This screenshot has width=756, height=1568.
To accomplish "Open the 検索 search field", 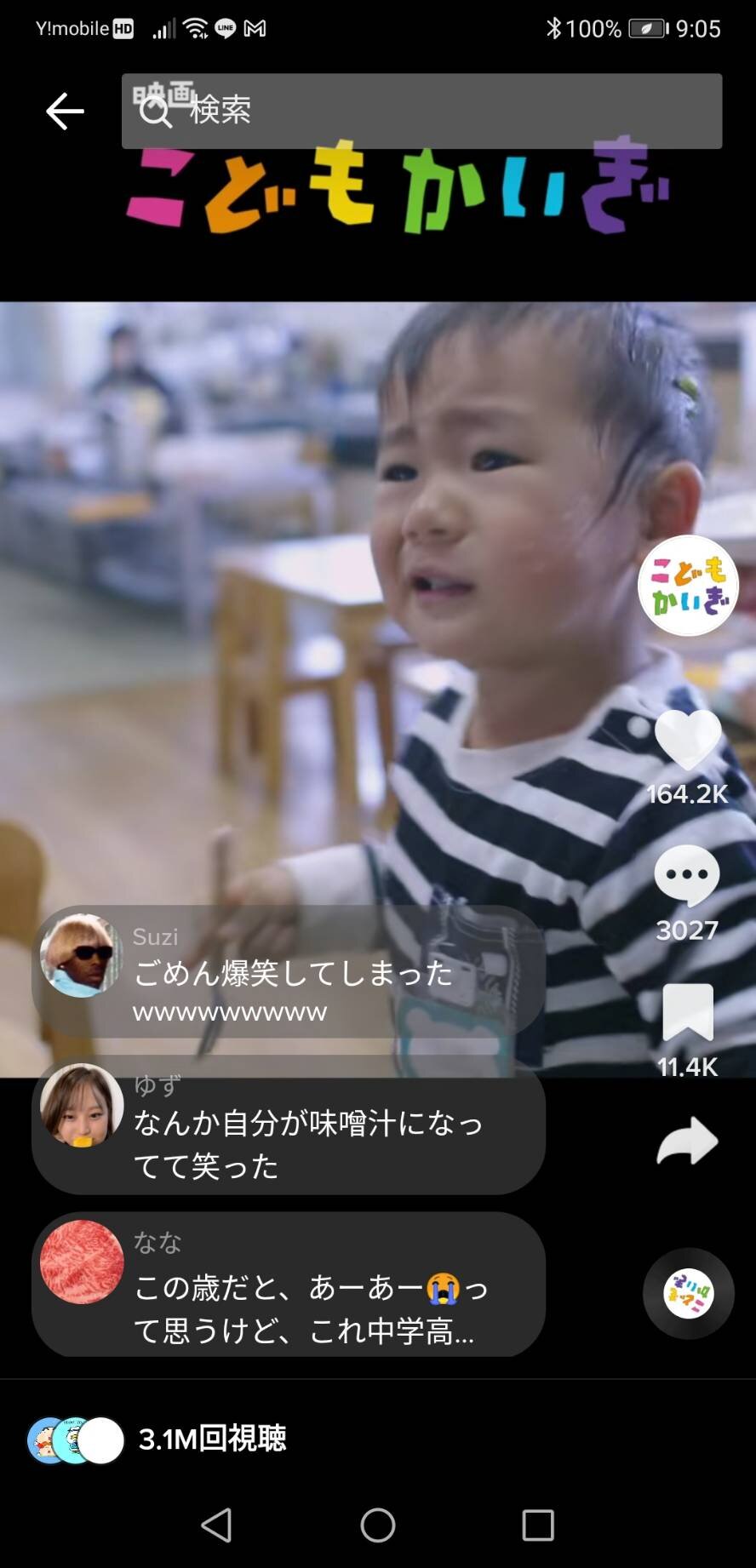I will click(x=421, y=112).
